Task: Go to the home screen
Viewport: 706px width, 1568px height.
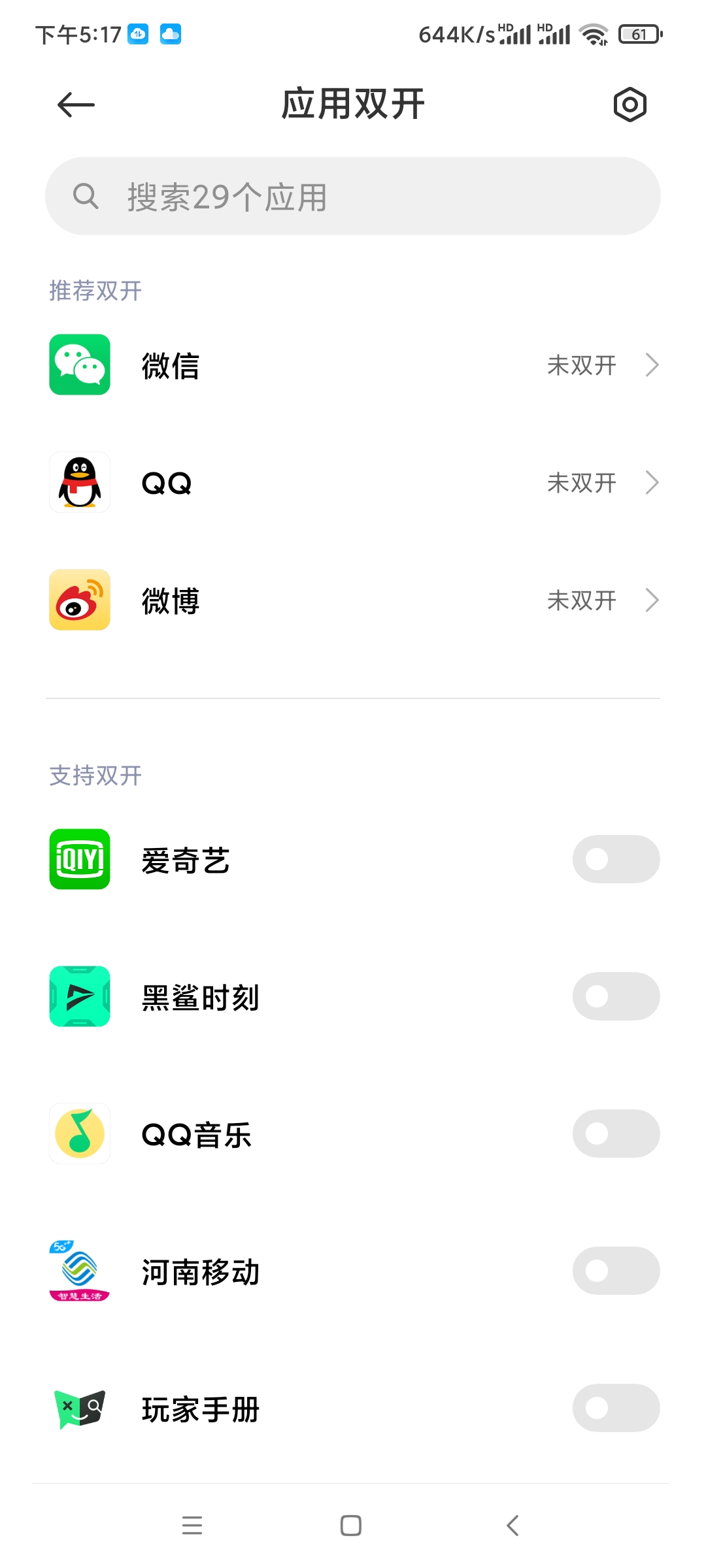Action: click(x=351, y=1526)
